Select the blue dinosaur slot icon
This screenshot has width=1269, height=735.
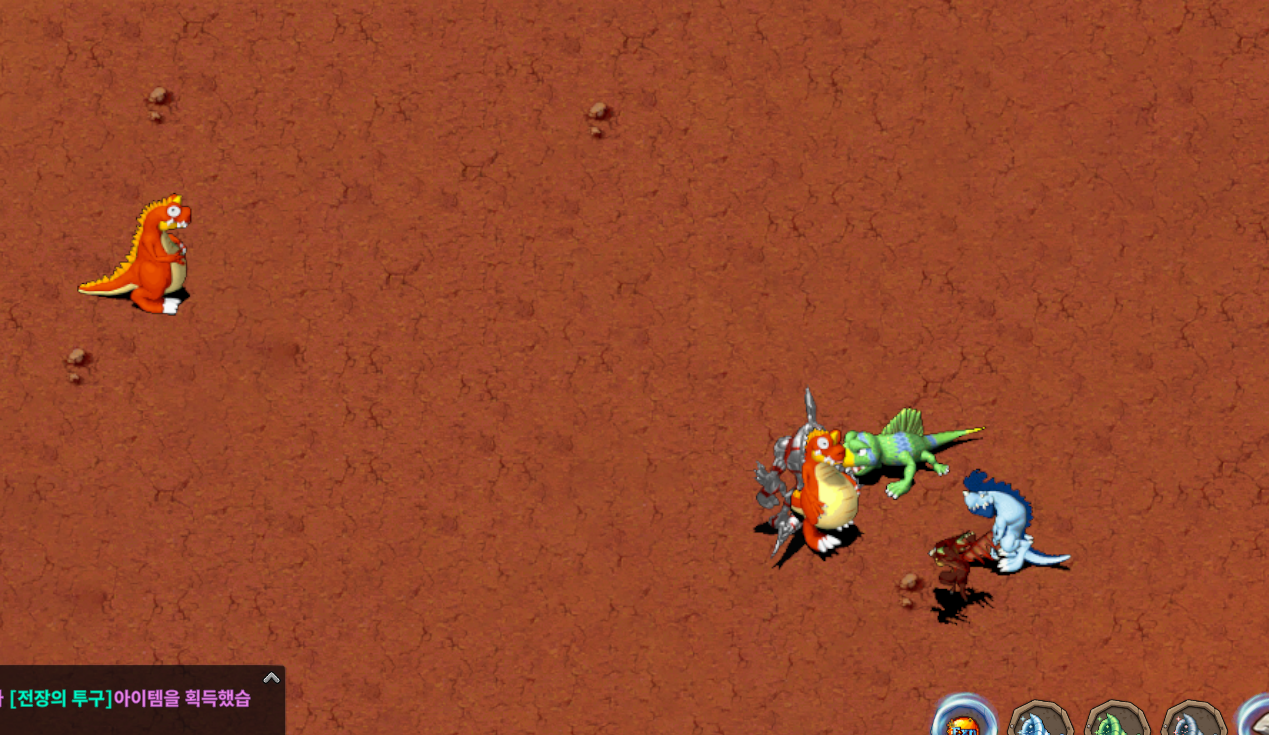click(1040, 722)
